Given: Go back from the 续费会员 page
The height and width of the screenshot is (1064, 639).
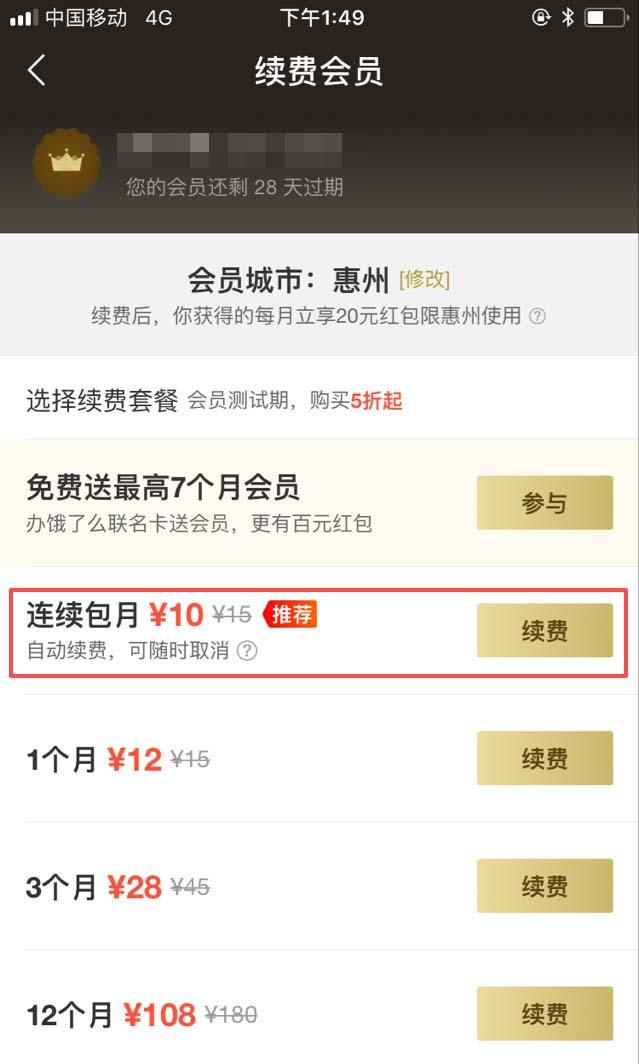Looking at the screenshot, I should pyautogui.click(x=37, y=71).
